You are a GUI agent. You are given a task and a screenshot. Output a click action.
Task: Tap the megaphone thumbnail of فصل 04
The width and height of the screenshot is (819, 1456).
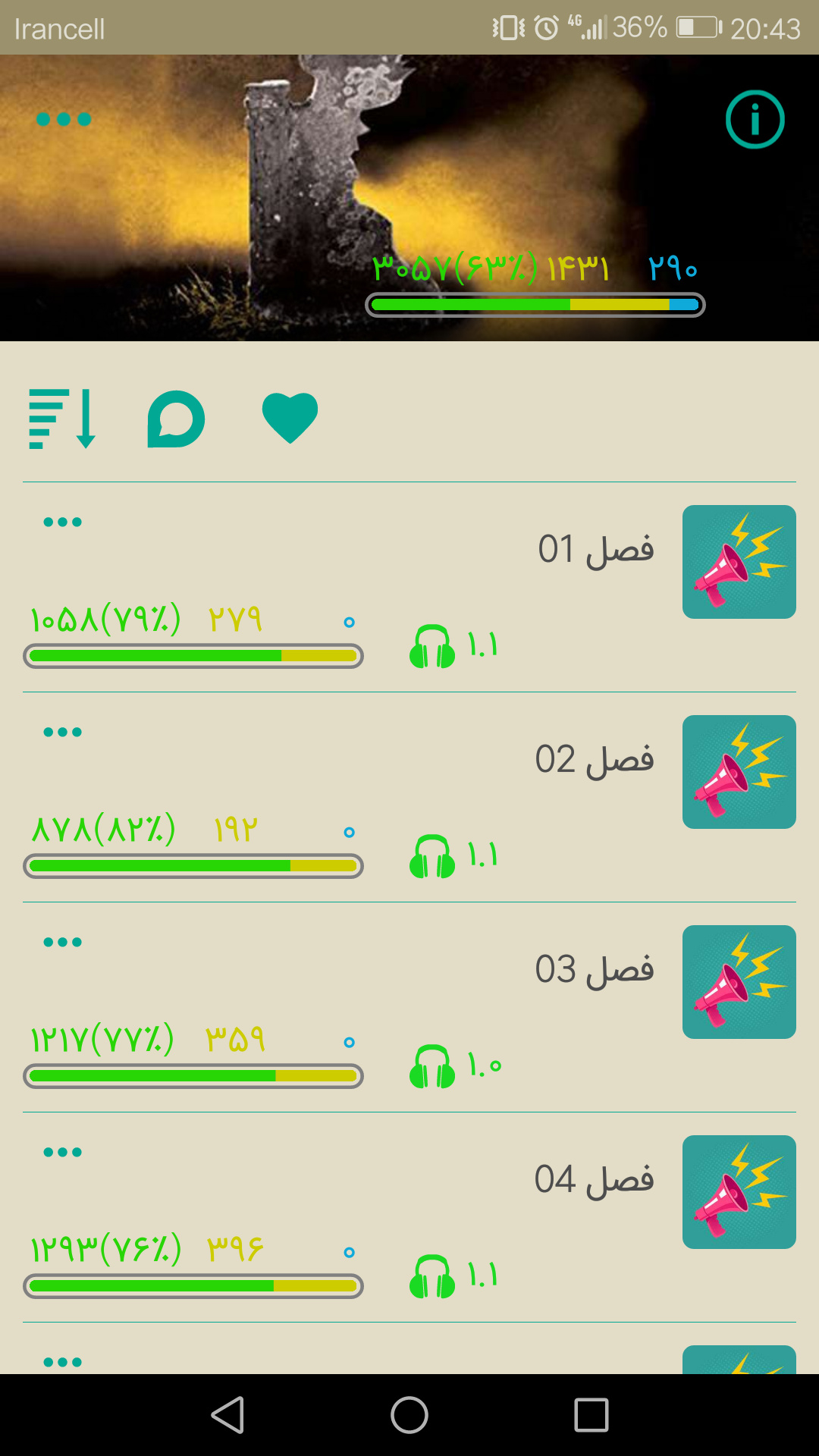(x=739, y=1192)
